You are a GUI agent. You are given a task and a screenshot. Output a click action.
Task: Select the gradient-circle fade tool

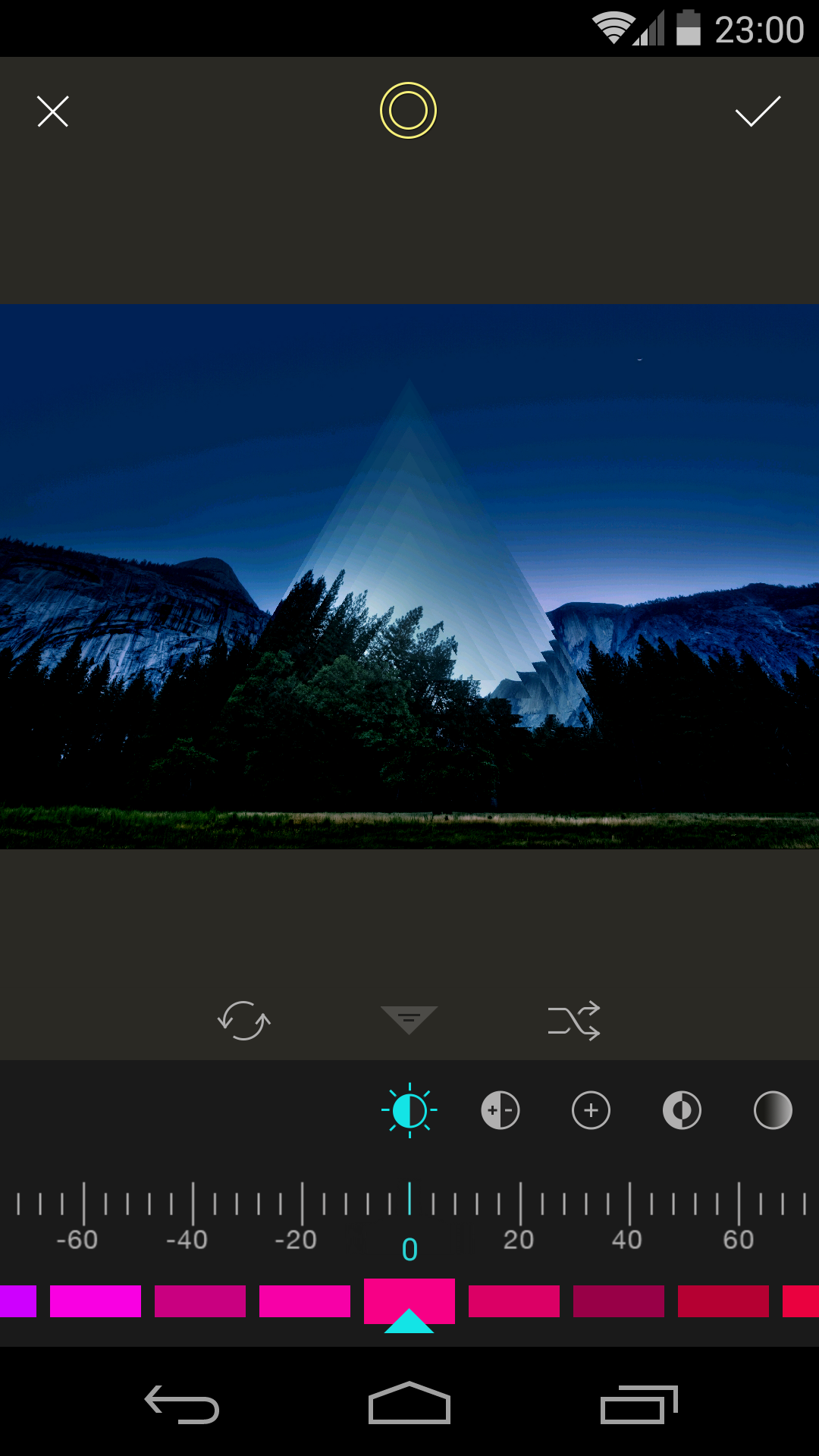tap(773, 1111)
